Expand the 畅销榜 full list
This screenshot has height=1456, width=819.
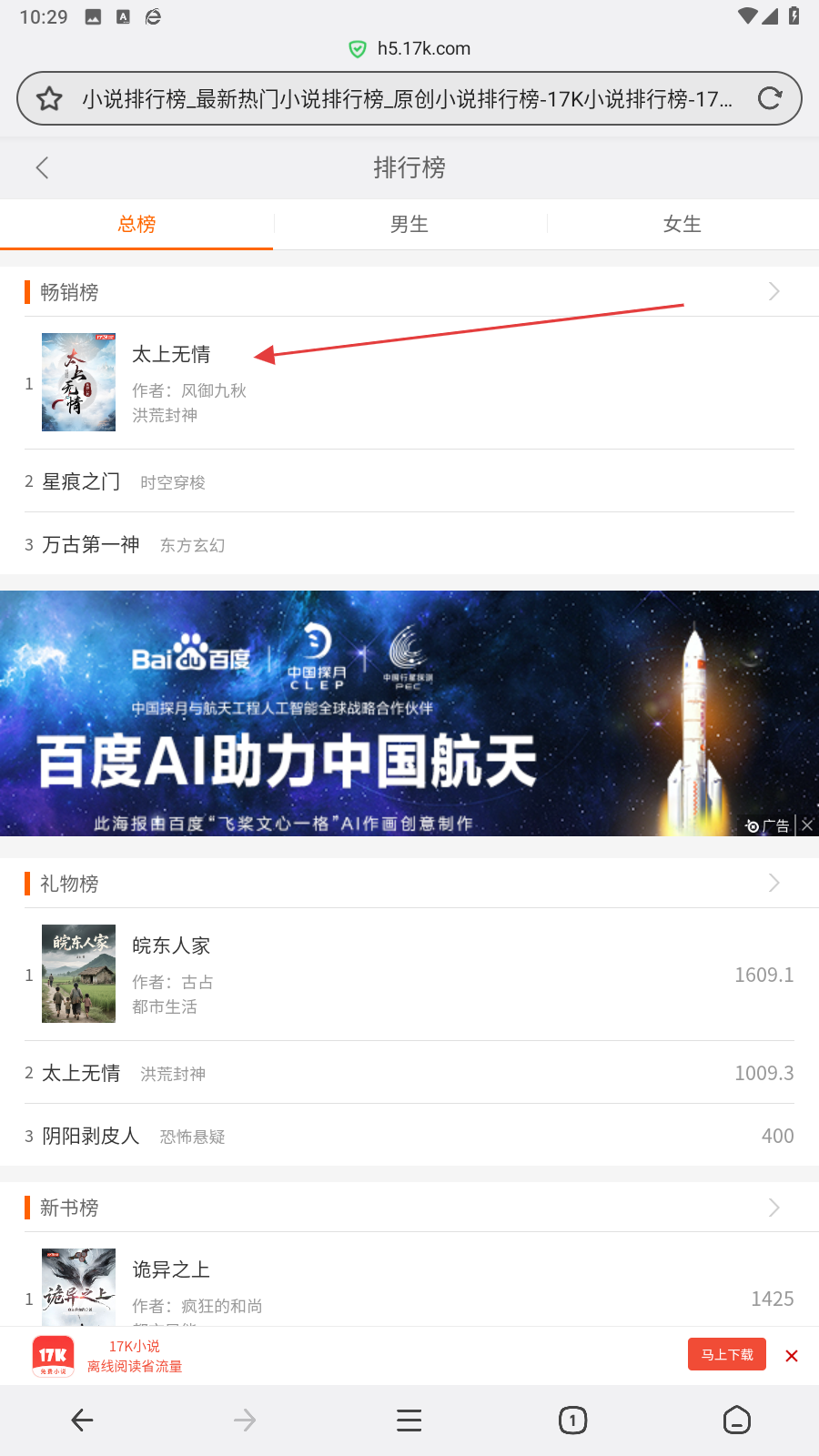tap(773, 291)
